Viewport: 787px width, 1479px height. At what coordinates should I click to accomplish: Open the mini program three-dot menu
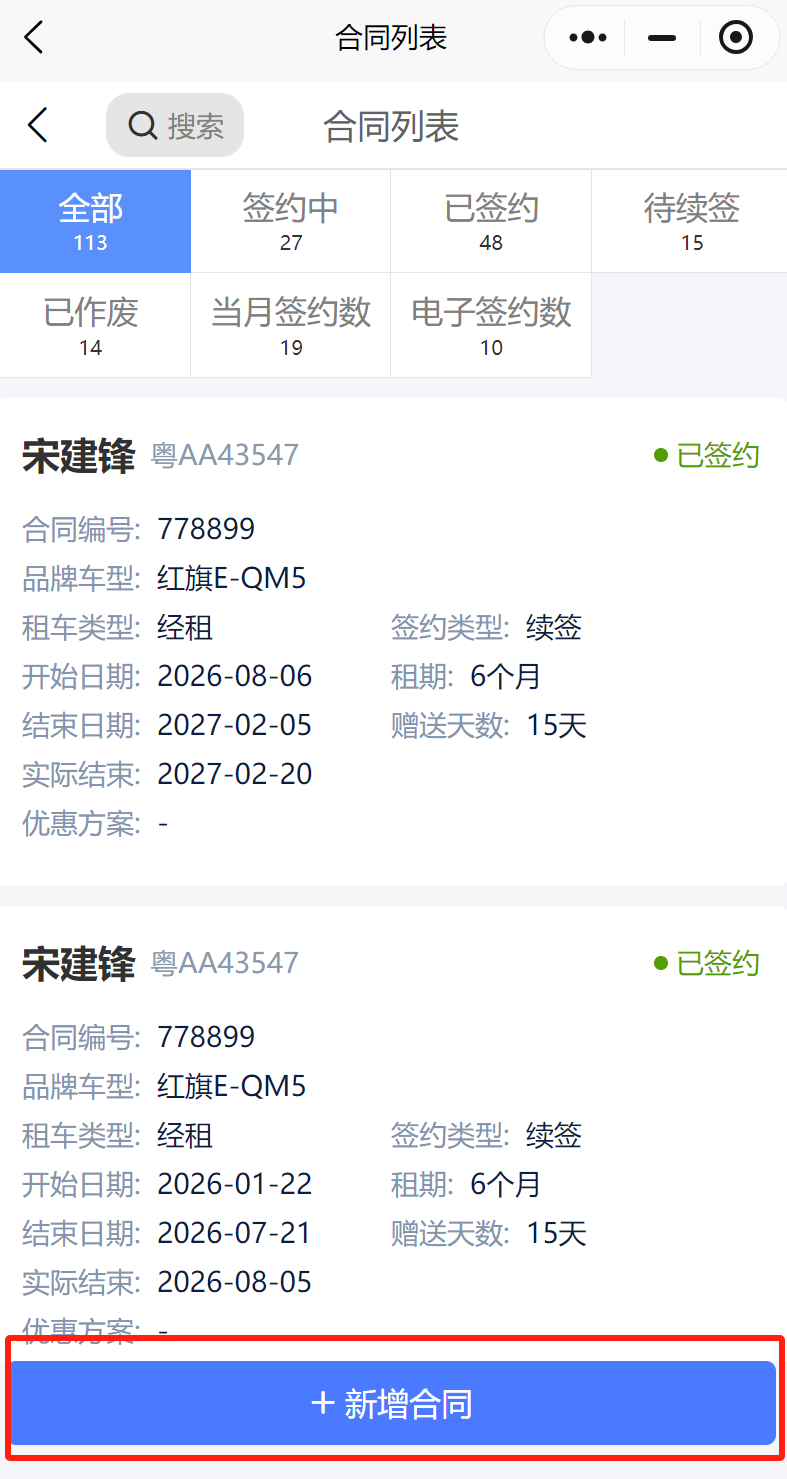587,38
